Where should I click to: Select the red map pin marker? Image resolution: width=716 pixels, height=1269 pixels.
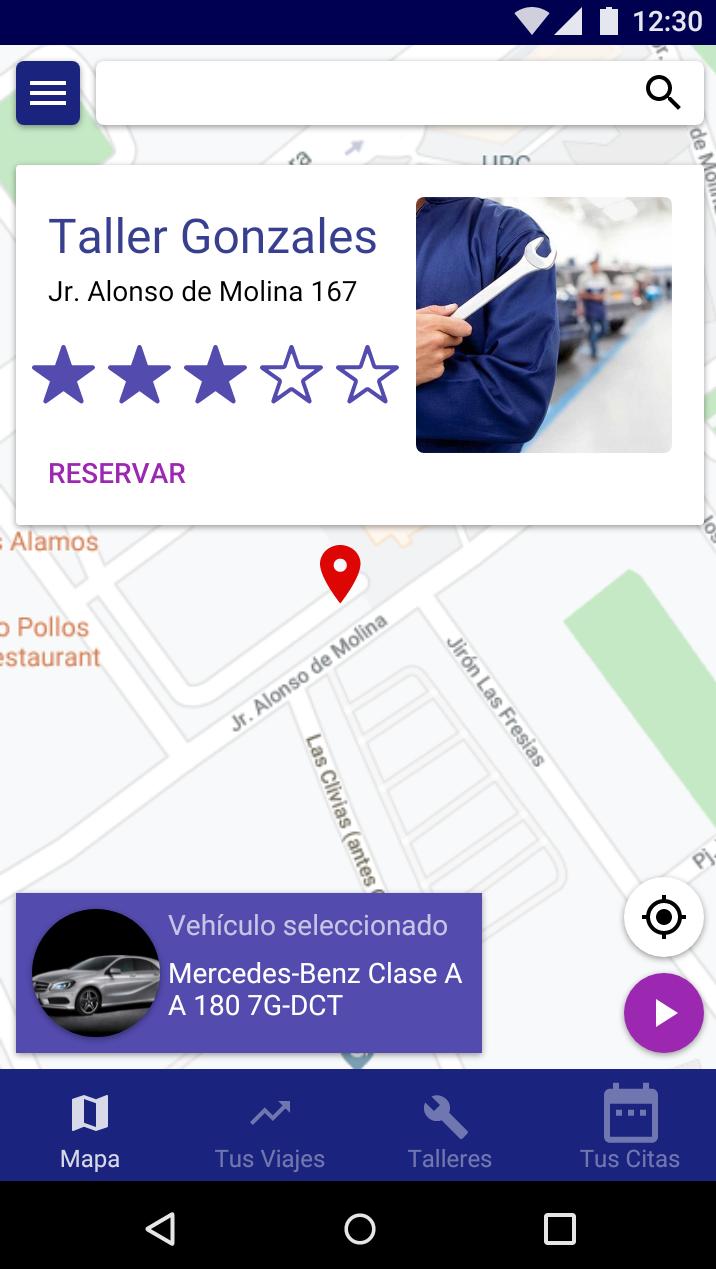tap(340, 574)
